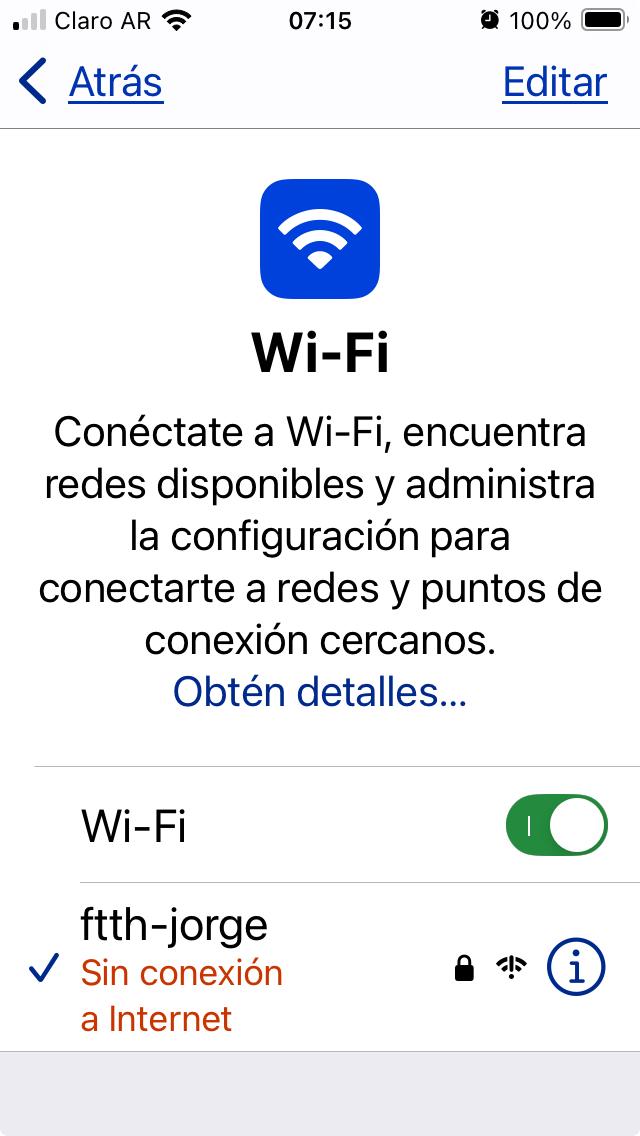Tap Editar in the top bar
This screenshot has width=640, height=1136.
[x=554, y=82]
